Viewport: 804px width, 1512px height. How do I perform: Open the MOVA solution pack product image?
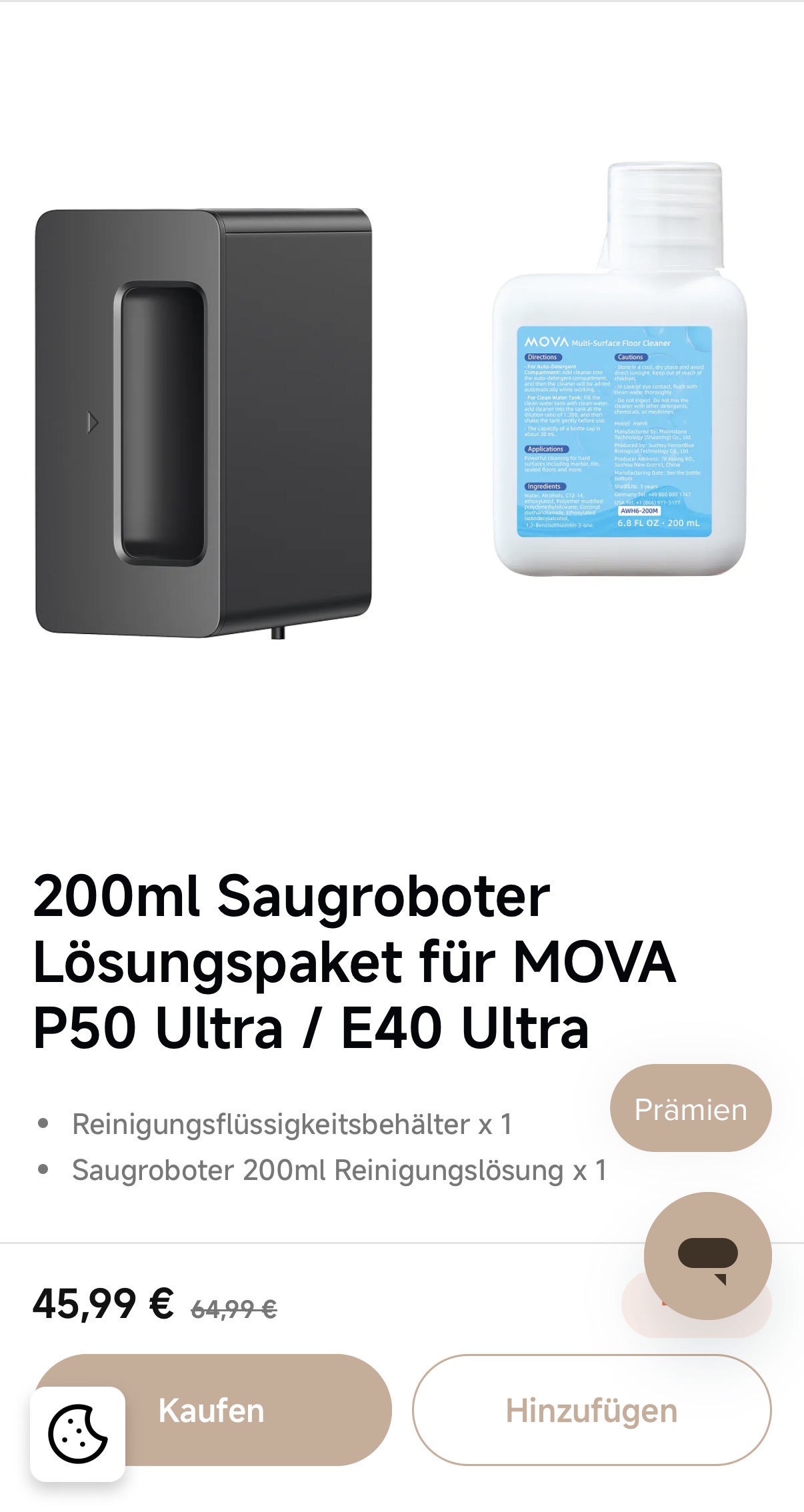click(x=402, y=400)
